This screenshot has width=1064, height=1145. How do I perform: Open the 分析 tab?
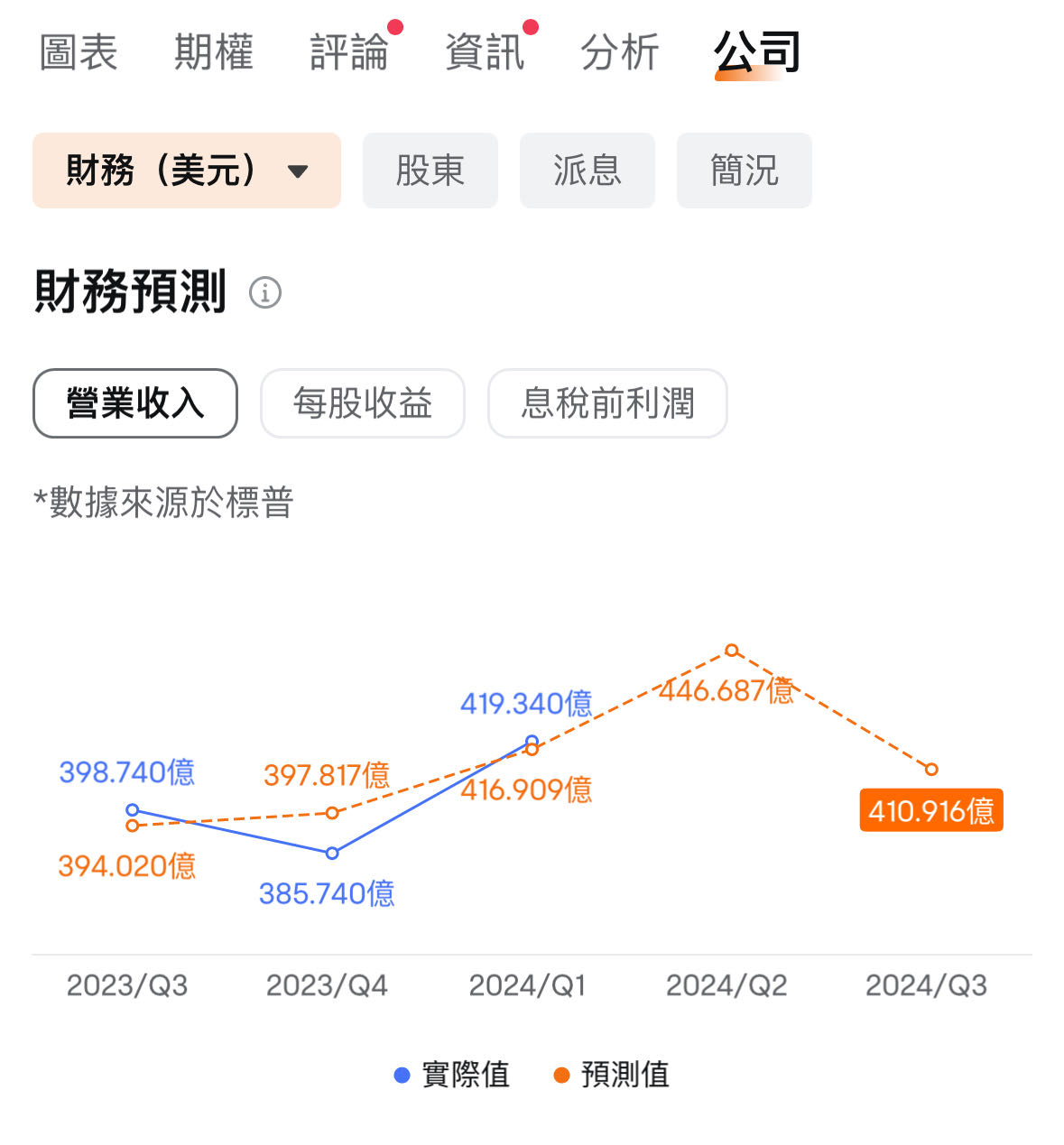(620, 52)
